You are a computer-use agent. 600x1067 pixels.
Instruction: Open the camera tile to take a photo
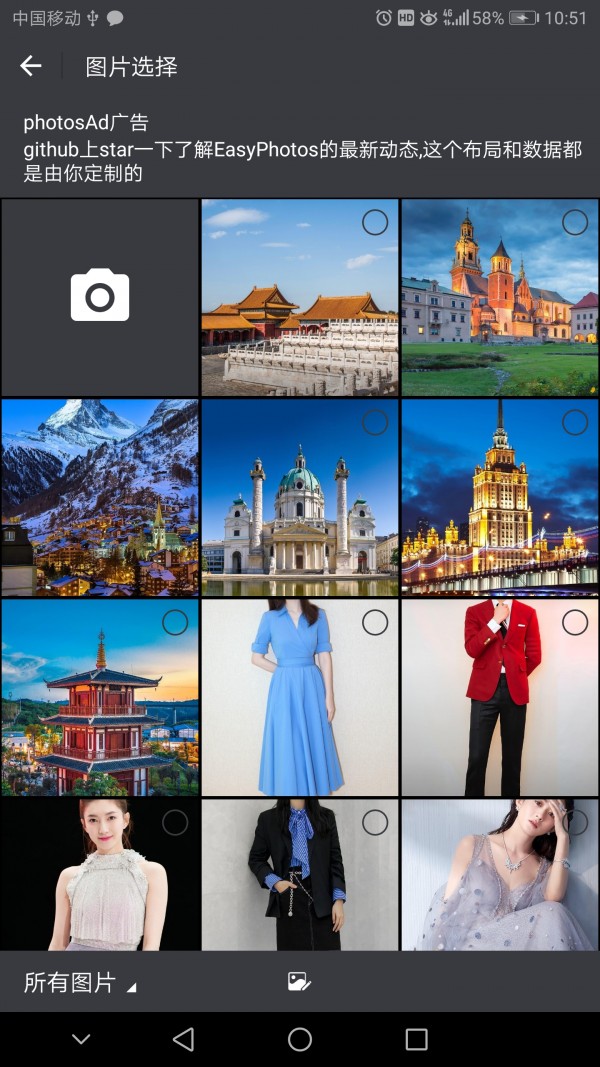(x=100, y=296)
